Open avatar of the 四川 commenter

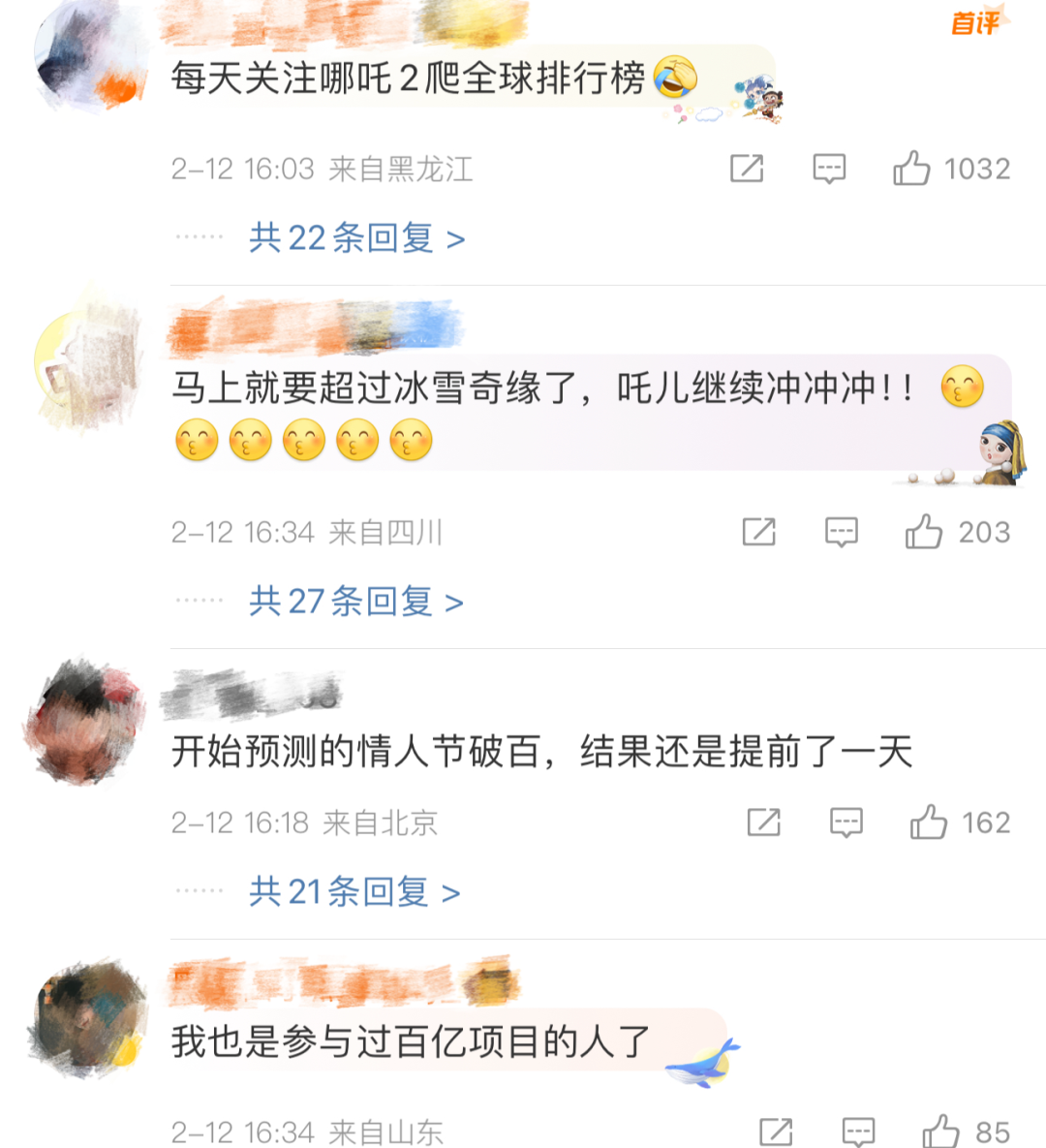(89, 363)
